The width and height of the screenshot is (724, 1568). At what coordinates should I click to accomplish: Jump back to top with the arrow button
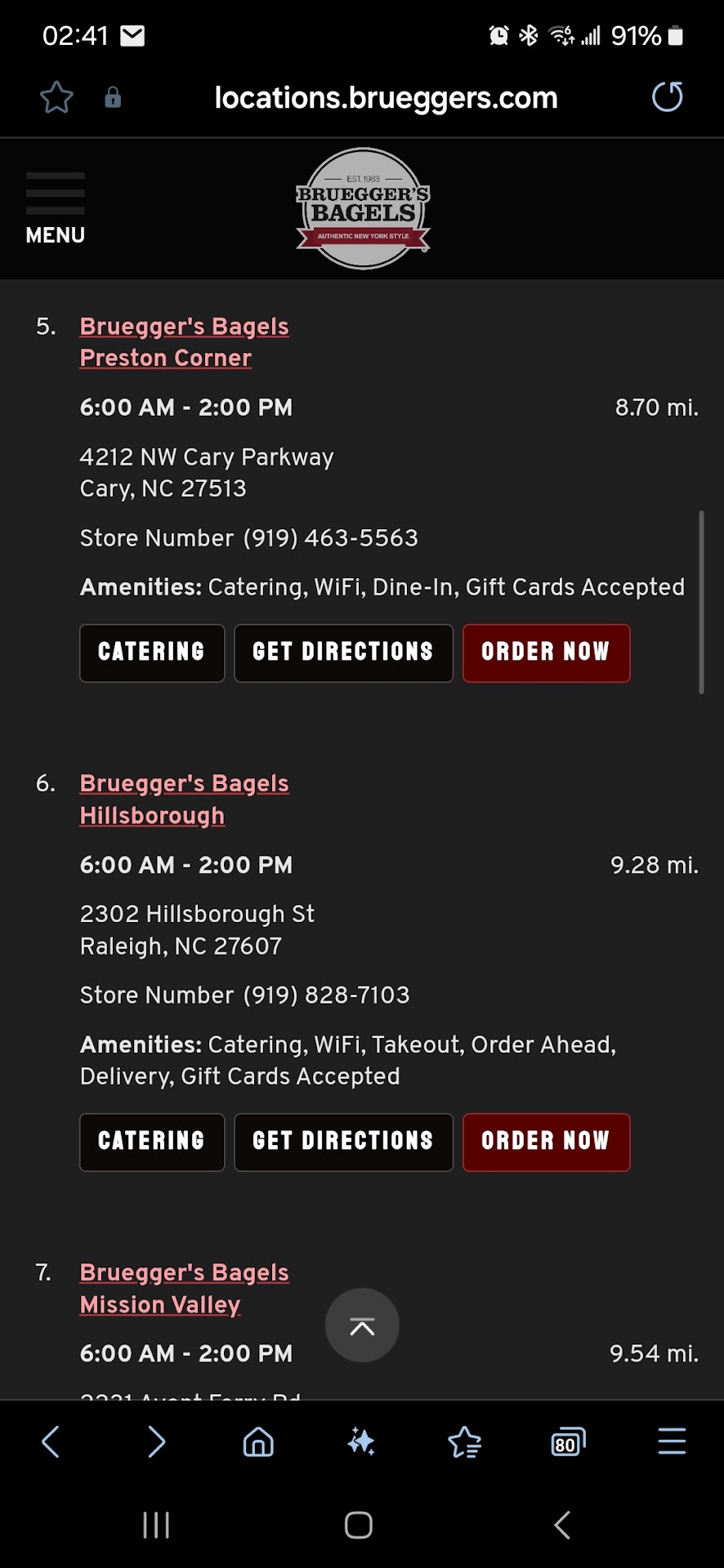362,1325
